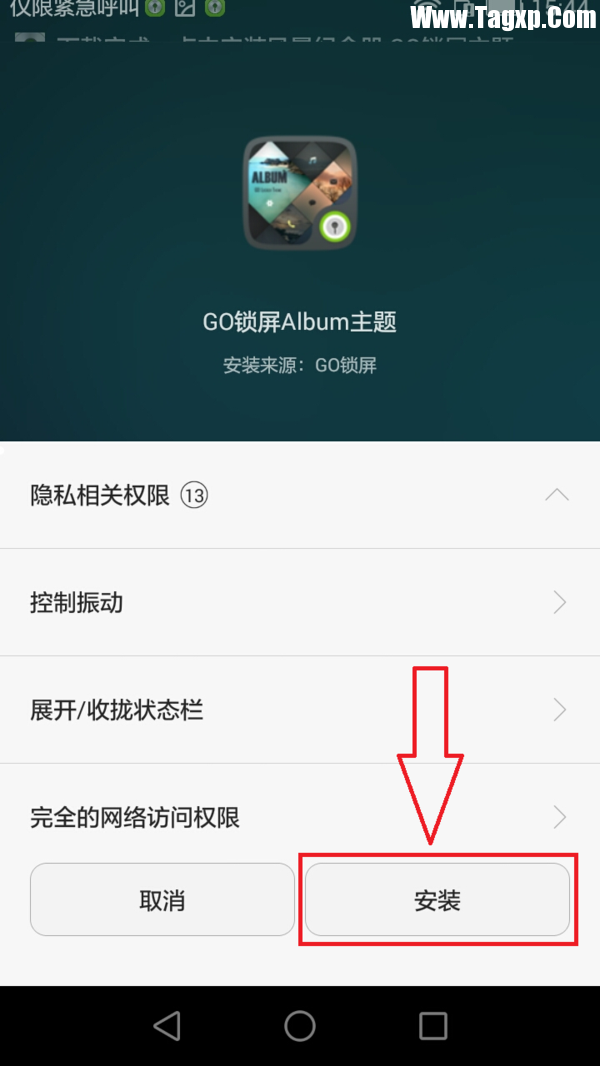This screenshot has height=1066, width=600.
Task: Cancel installation with the 取消 button
Action: pos(162,900)
